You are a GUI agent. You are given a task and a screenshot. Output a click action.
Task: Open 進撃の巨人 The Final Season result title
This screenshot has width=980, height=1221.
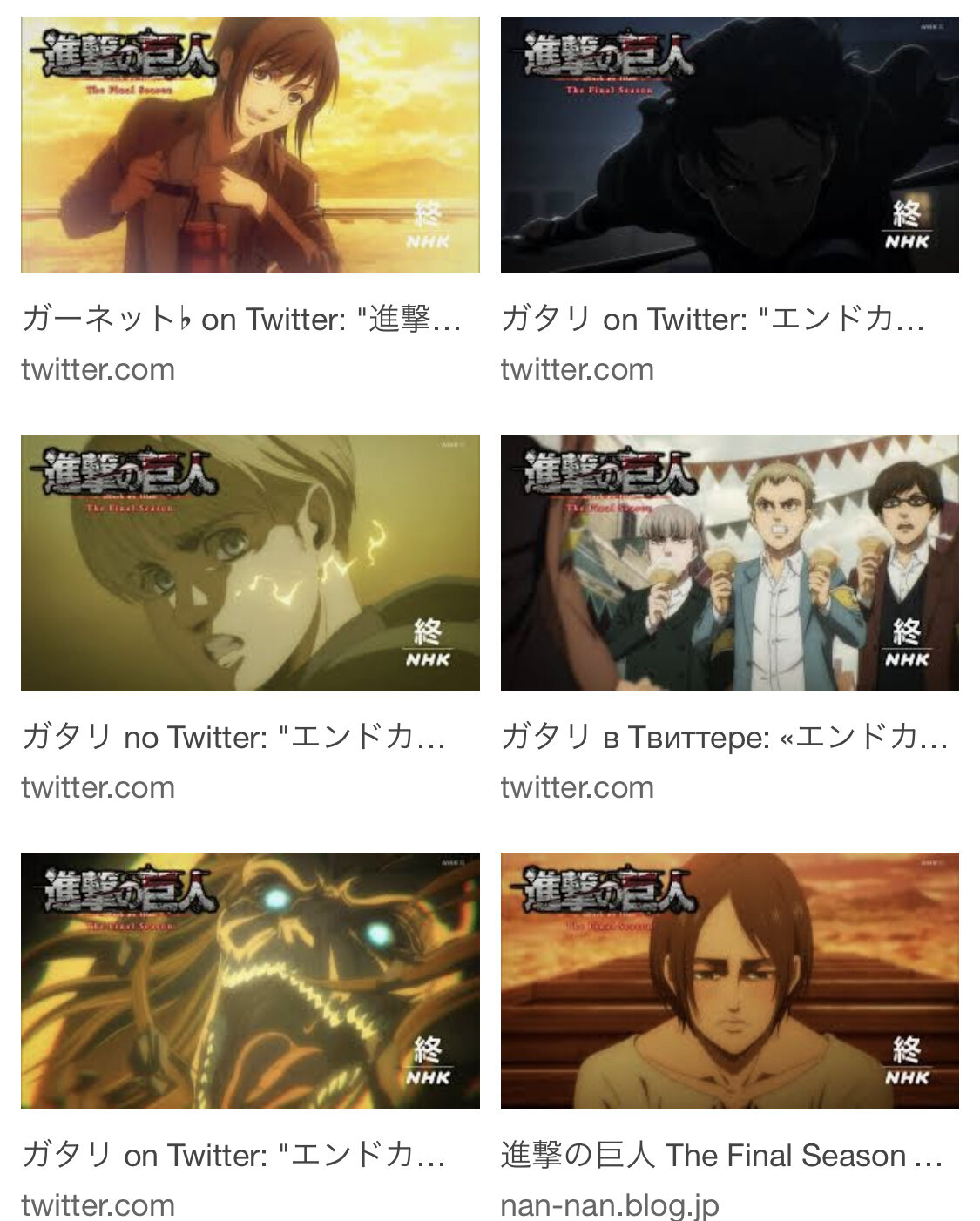point(721,1155)
